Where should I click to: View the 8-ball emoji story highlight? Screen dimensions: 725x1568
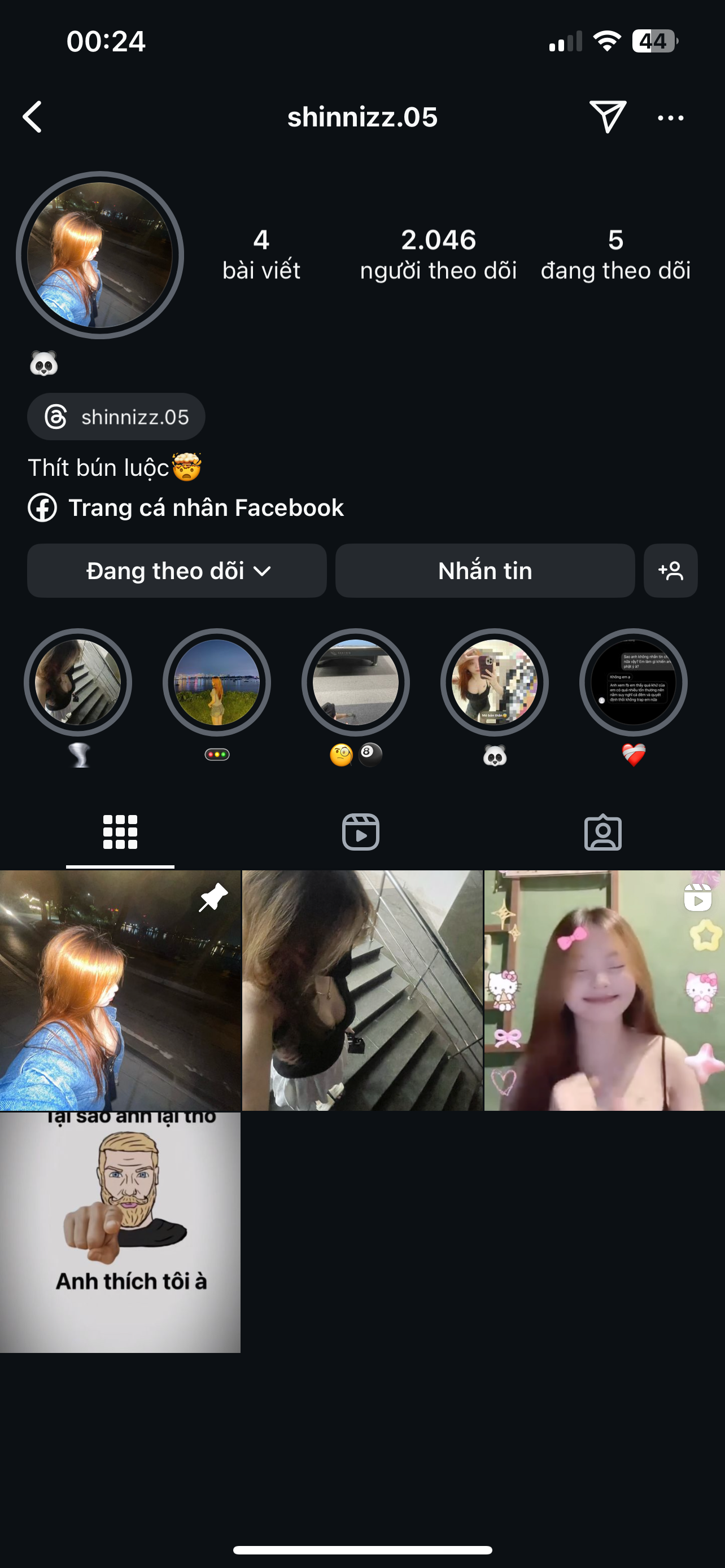(x=356, y=682)
